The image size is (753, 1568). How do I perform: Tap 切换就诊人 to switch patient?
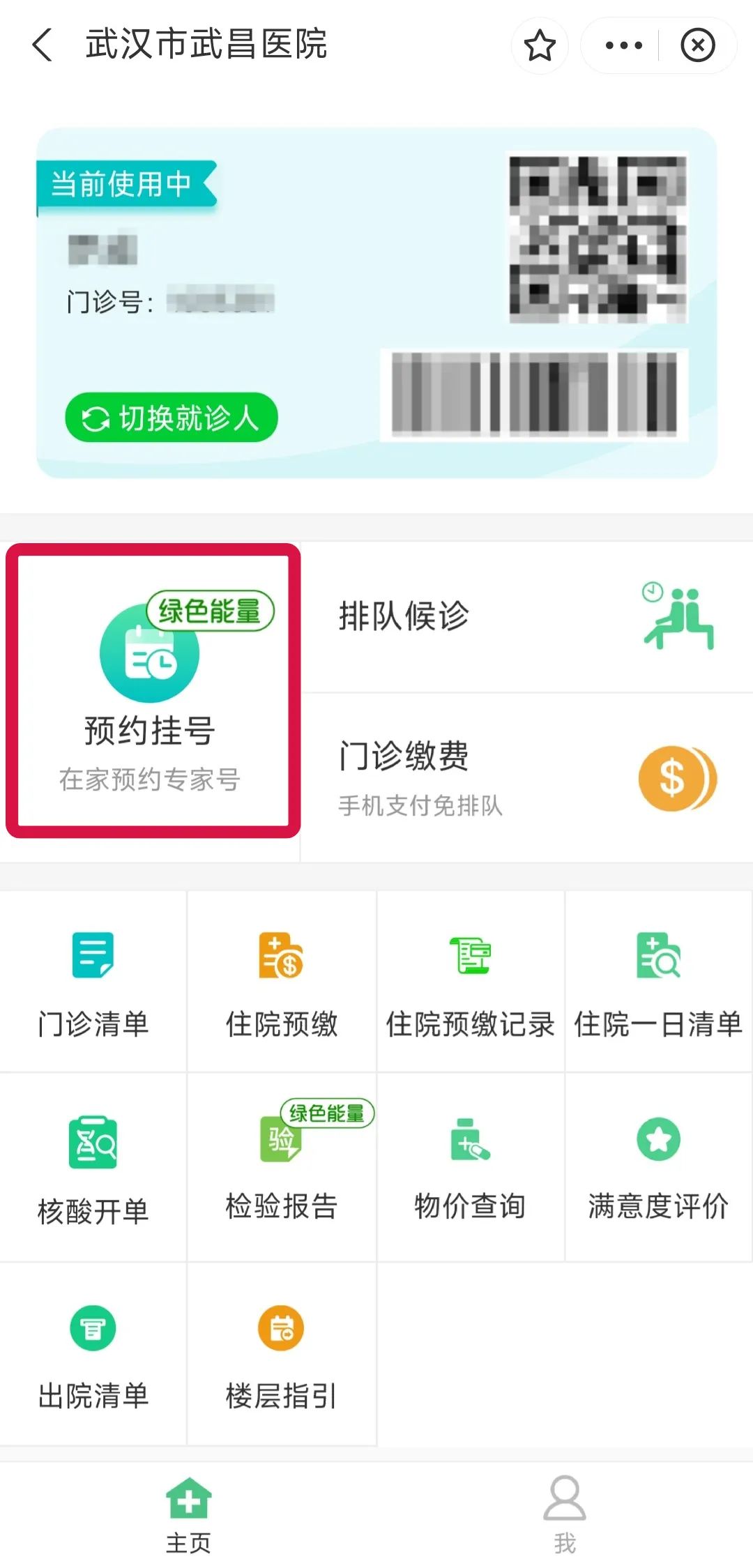172,418
